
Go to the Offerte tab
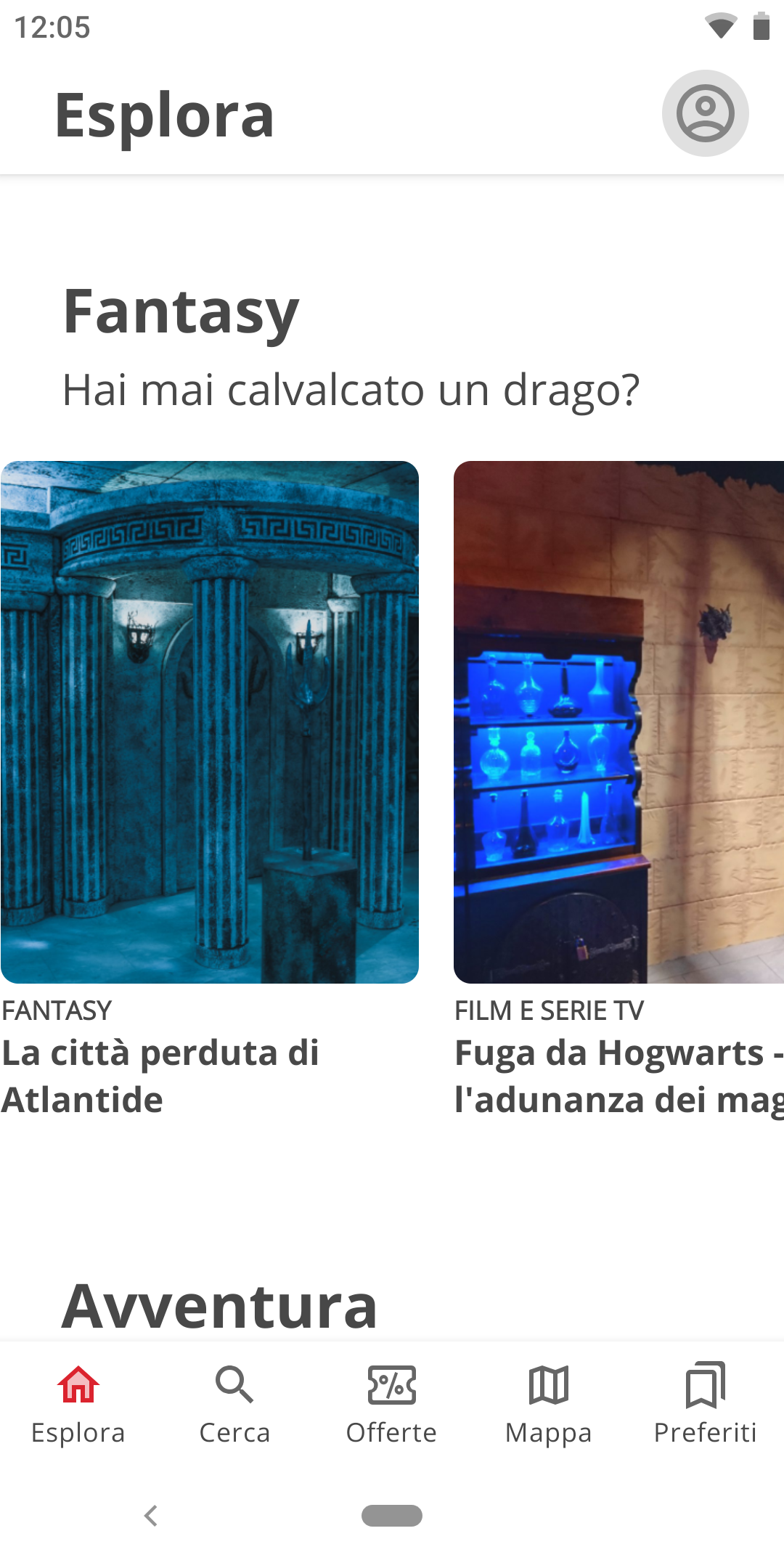[391, 1405]
